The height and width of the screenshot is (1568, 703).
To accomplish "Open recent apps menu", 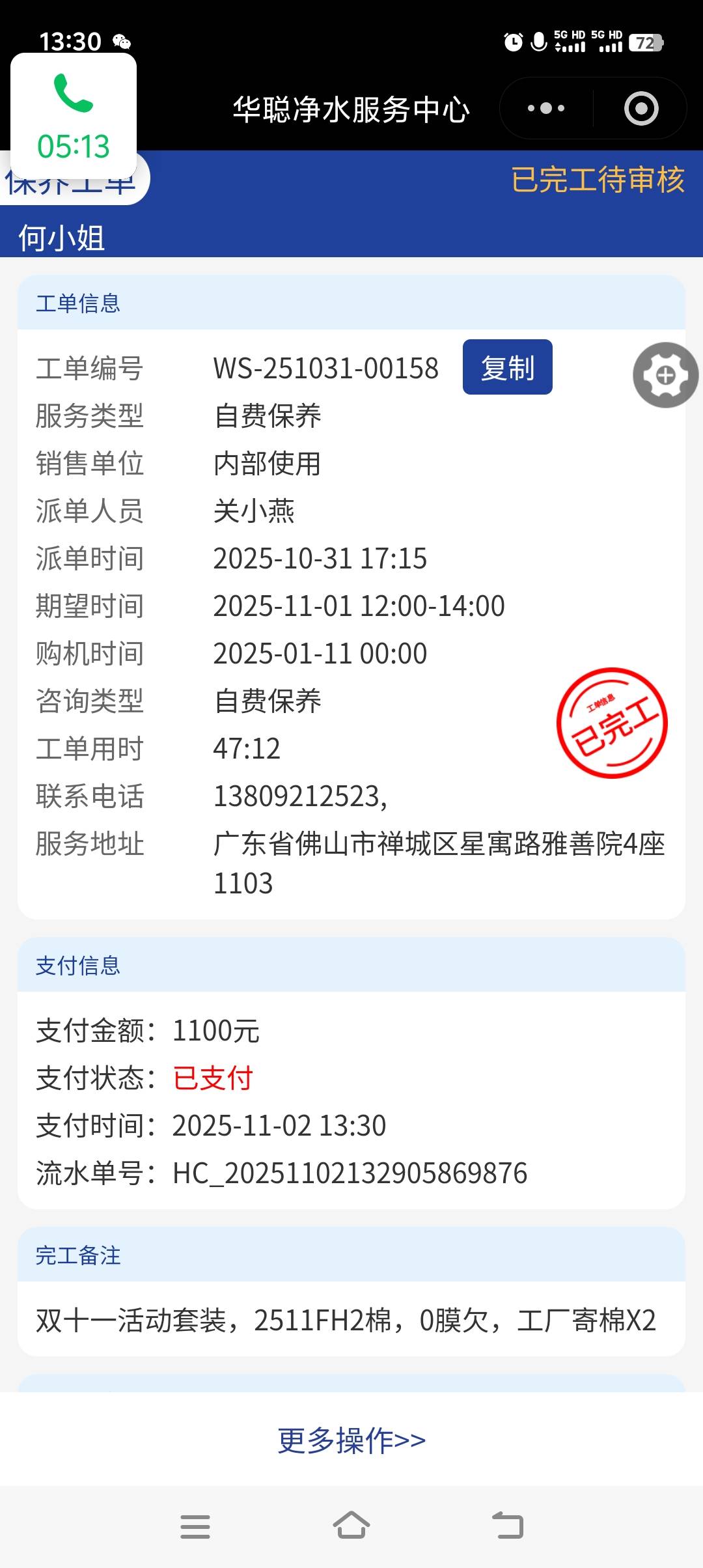I will point(195,1526).
